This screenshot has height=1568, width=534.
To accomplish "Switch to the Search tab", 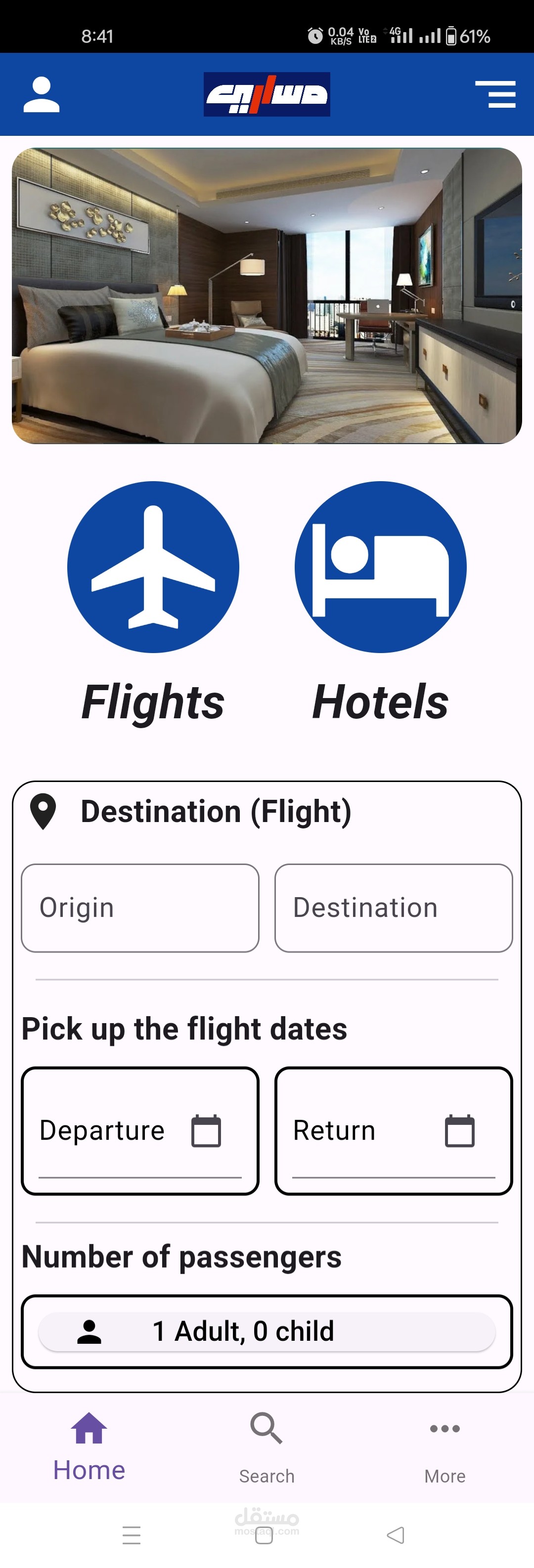I will point(267,1447).
